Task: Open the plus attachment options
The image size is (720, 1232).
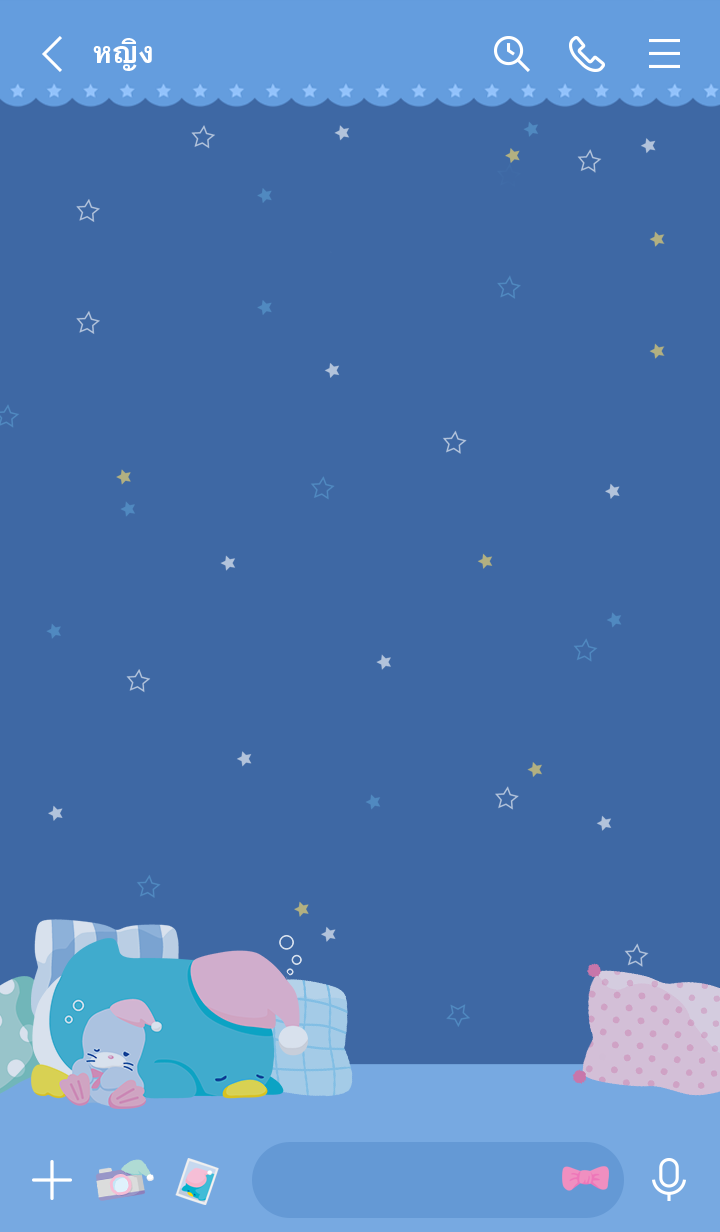Action: click(52, 1180)
